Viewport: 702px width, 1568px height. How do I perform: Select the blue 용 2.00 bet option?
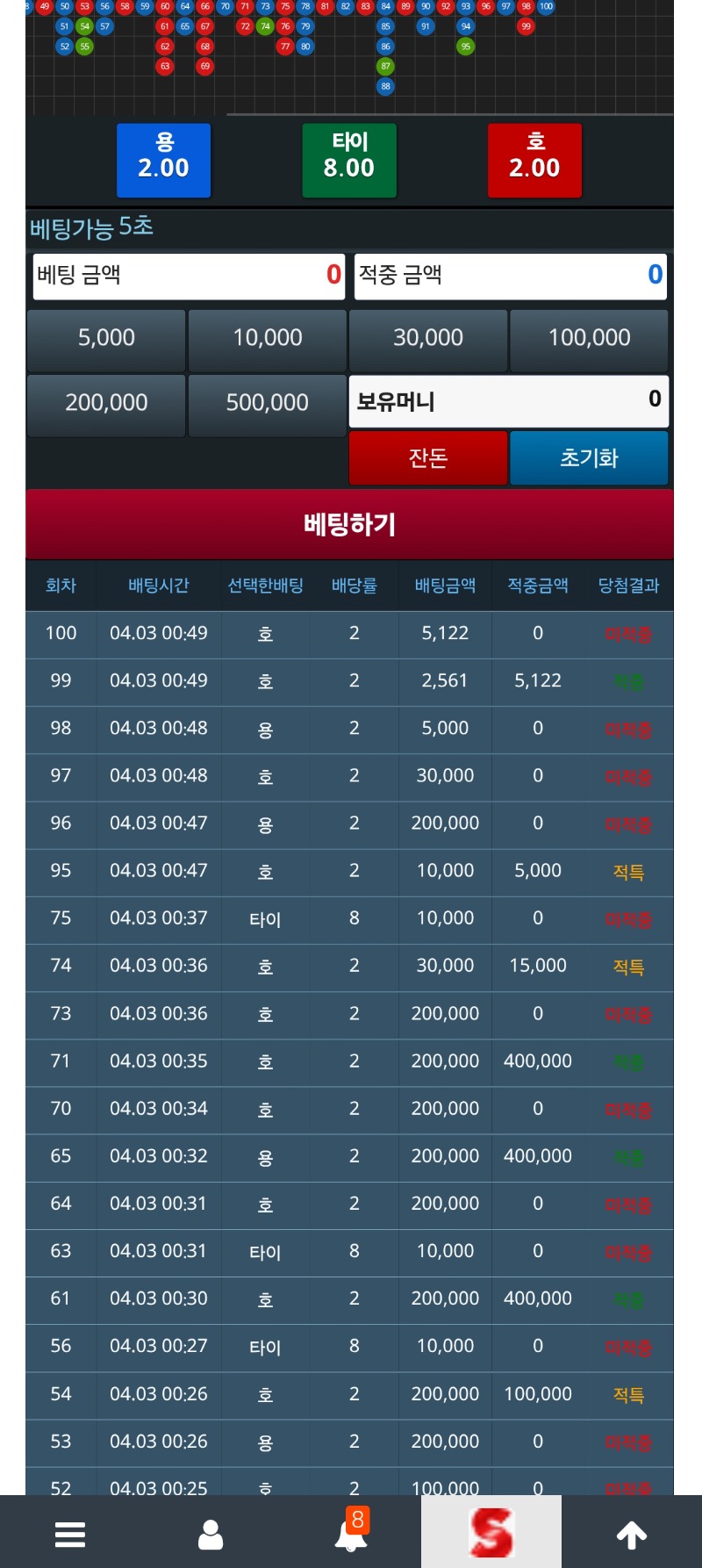pyautogui.click(x=164, y=160)
